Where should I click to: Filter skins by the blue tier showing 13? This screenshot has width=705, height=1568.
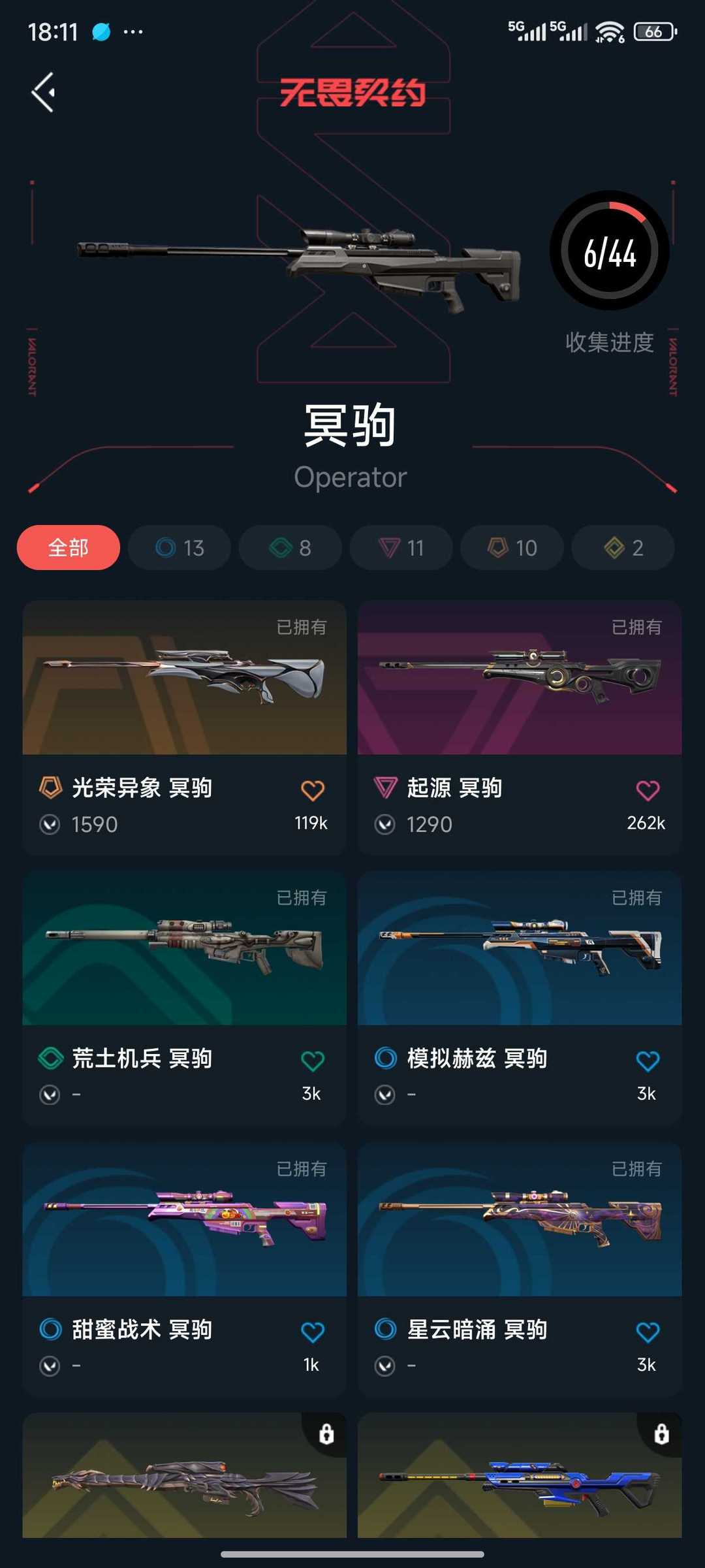coord(180,547)
